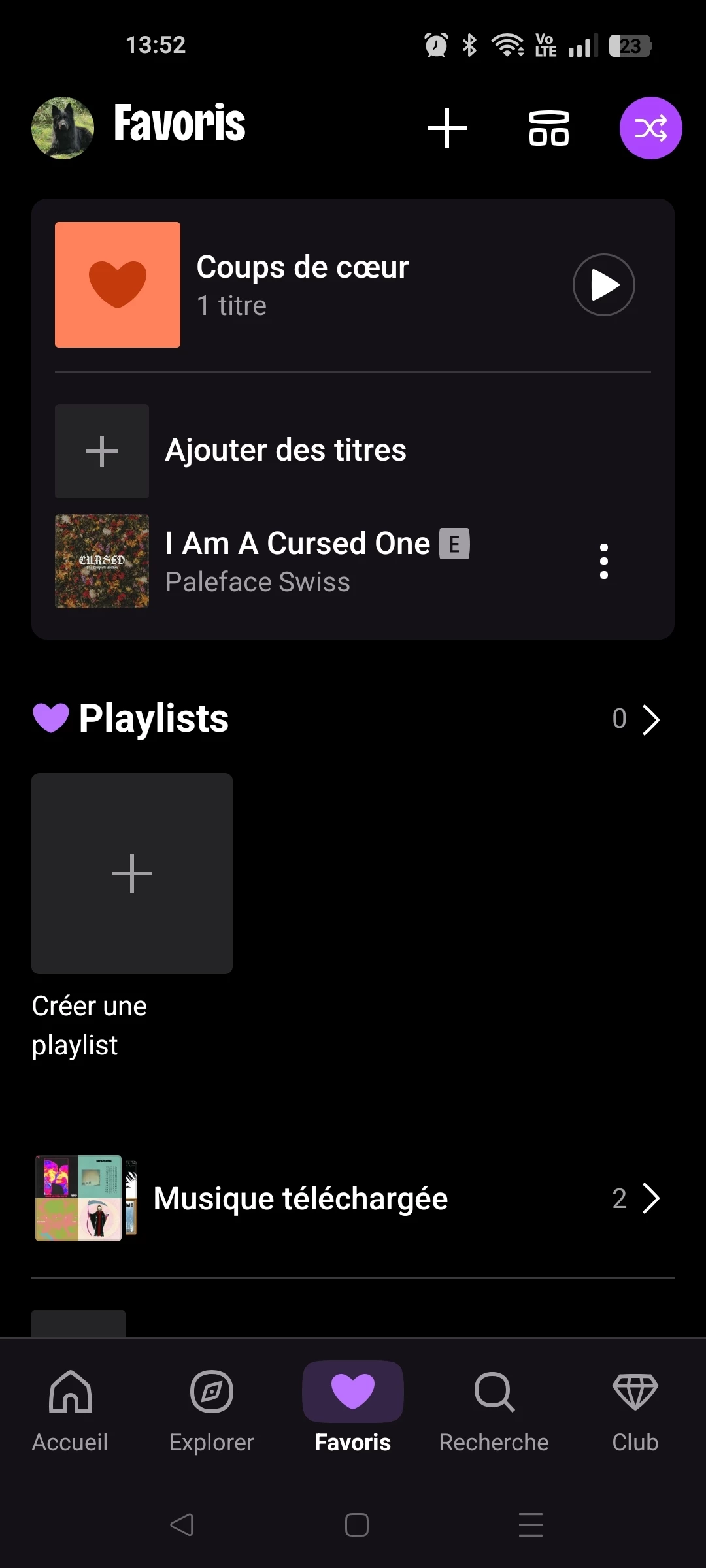This screenshot has height=1568, width=706.
Task: Select Ajouter des titres
Action: [286, 451]
